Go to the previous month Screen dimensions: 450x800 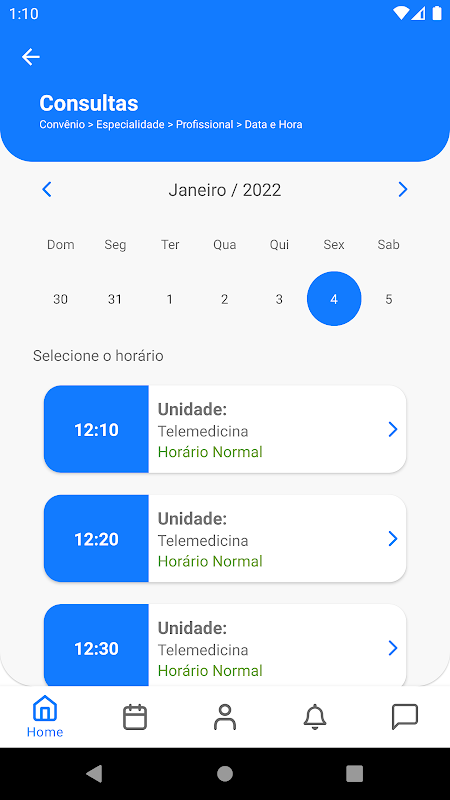pos(46,190)
